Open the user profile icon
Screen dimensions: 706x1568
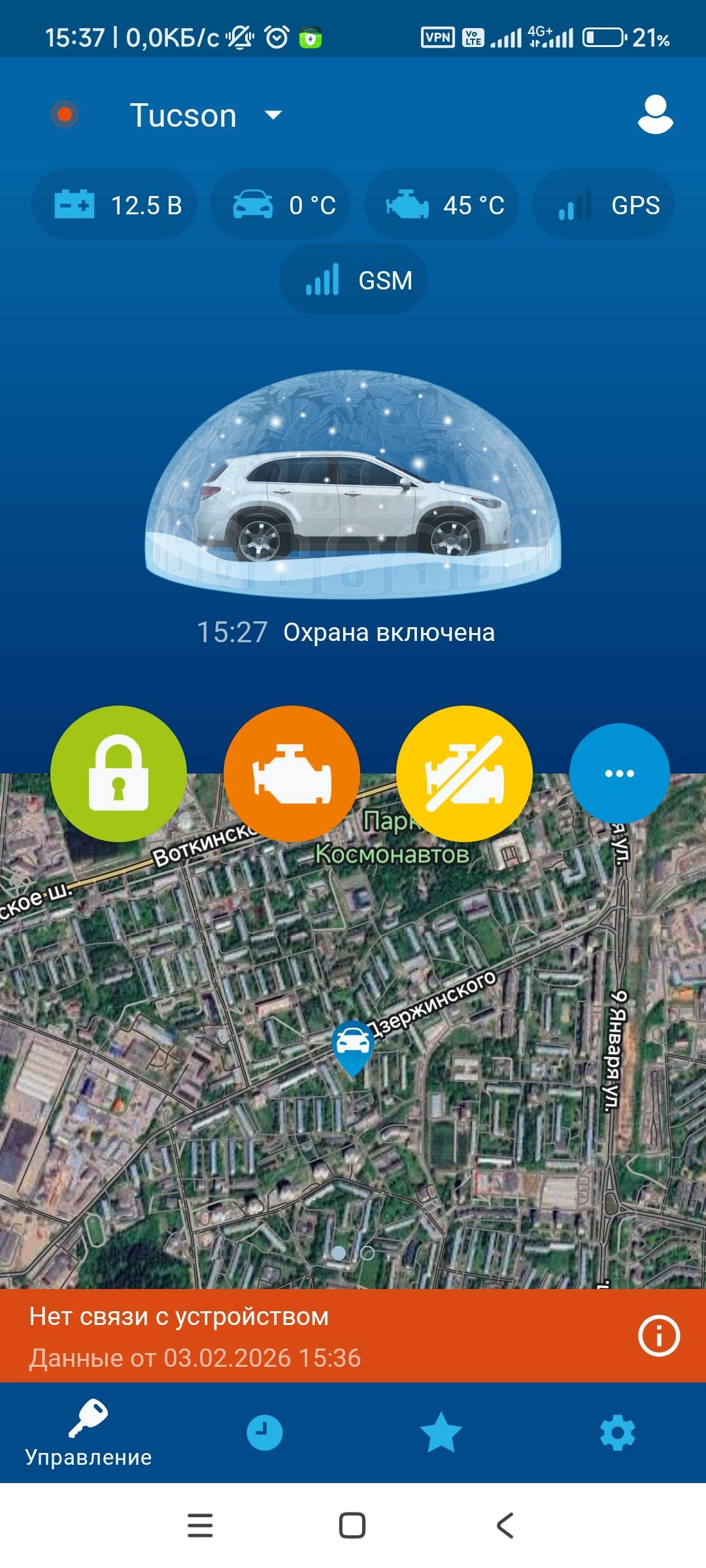coord(655,116)
